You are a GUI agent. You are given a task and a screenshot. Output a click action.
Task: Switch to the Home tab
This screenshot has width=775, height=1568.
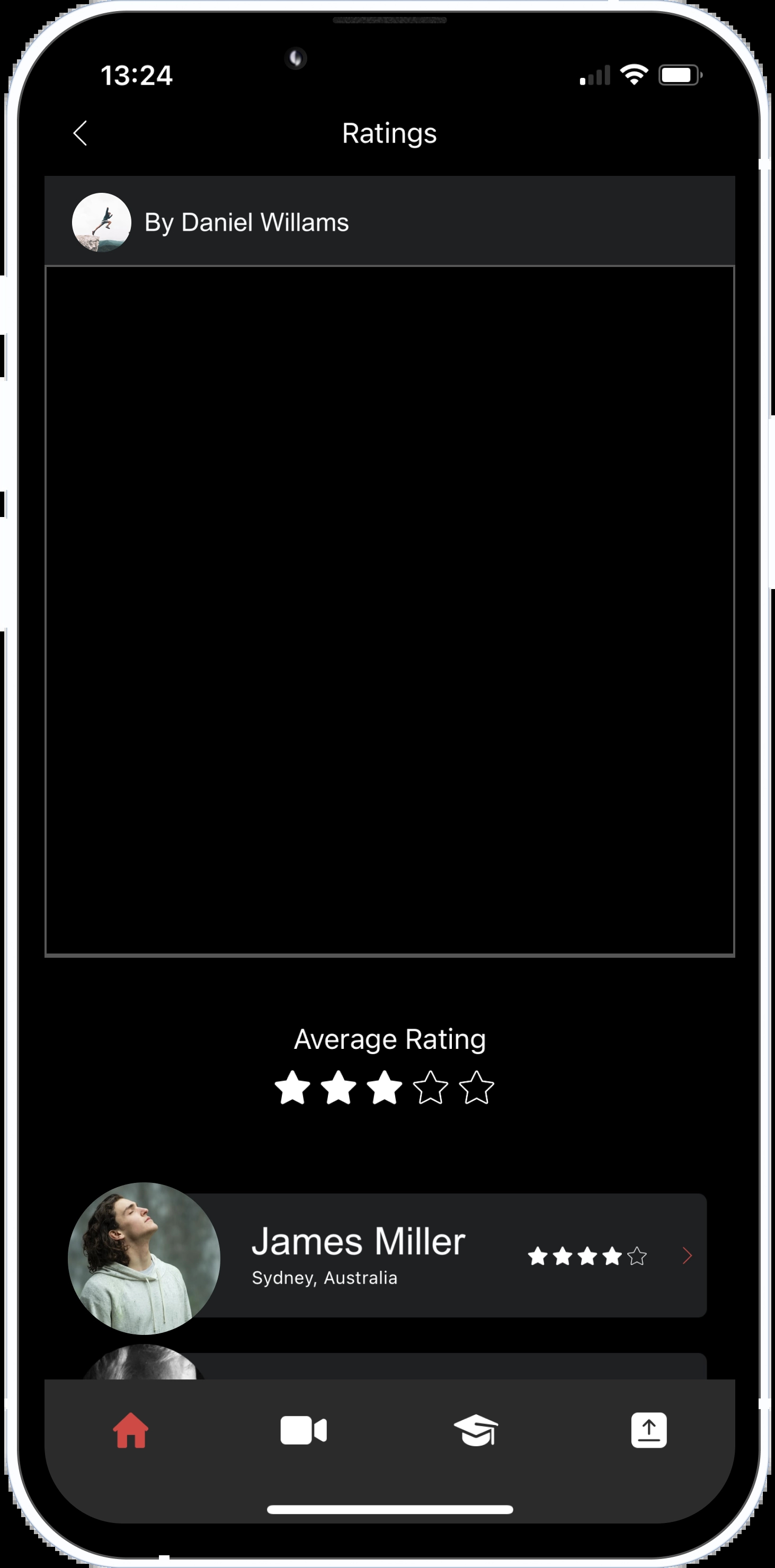(x=130, y=1430)
